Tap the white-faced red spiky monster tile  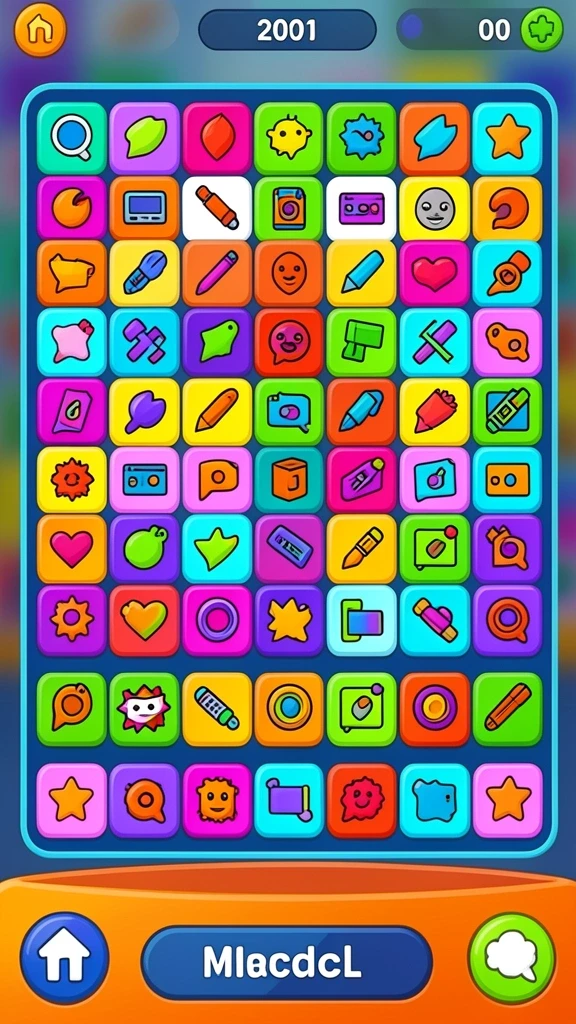(x=144, y=709)
